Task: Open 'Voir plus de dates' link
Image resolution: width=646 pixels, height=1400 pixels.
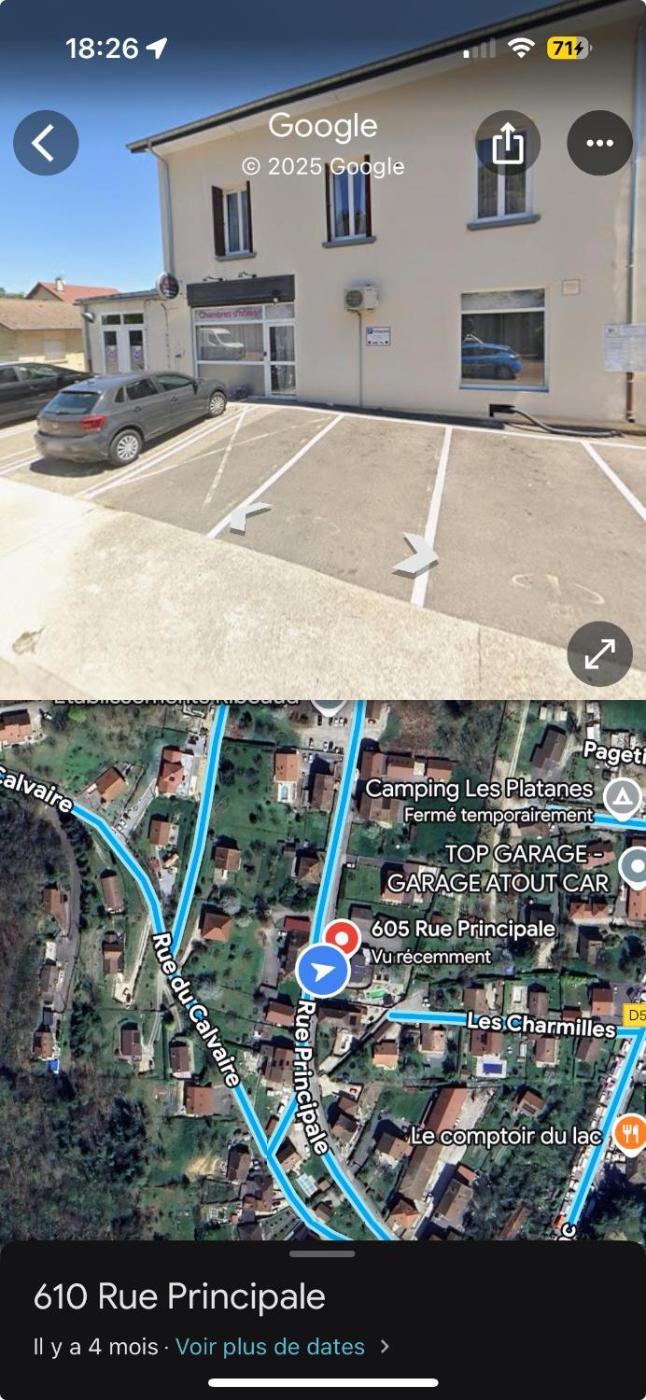Action: [x=270, y=1347]
